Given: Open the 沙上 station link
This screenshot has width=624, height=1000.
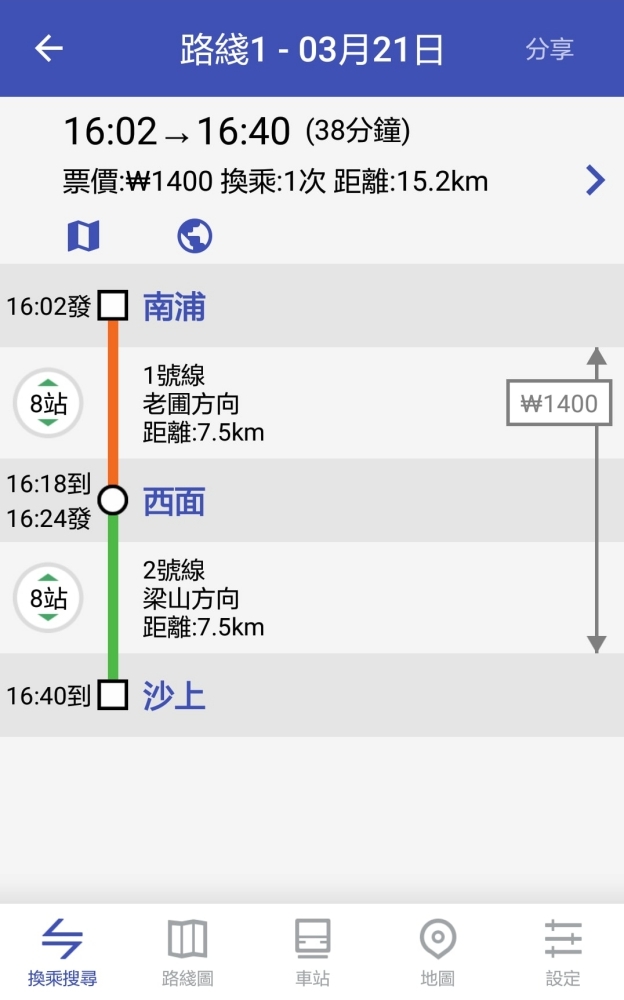Looking at the screenshot, I should [174, 695].
